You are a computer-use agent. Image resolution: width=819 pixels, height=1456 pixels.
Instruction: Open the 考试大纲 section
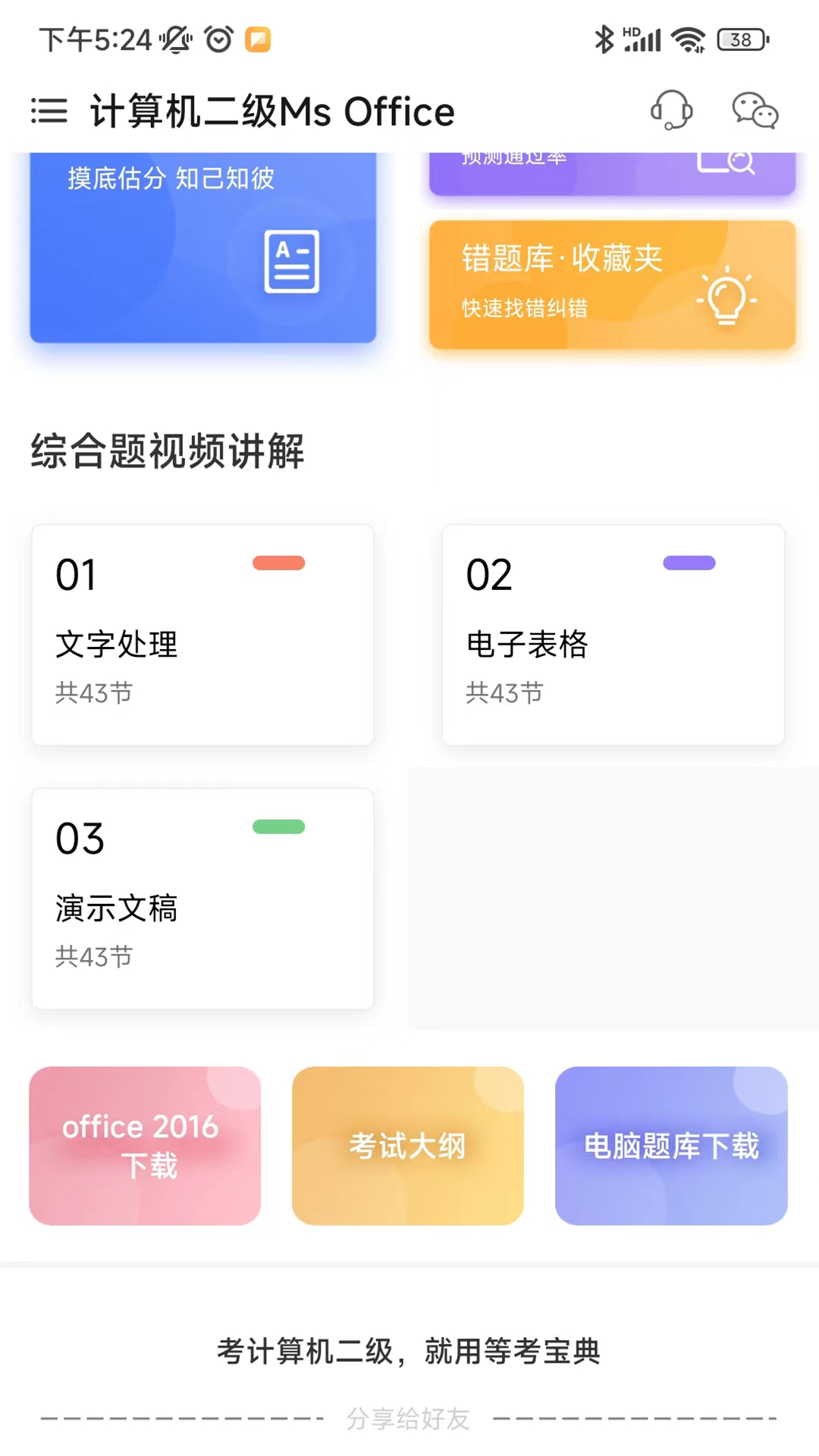pos(407,1145)
